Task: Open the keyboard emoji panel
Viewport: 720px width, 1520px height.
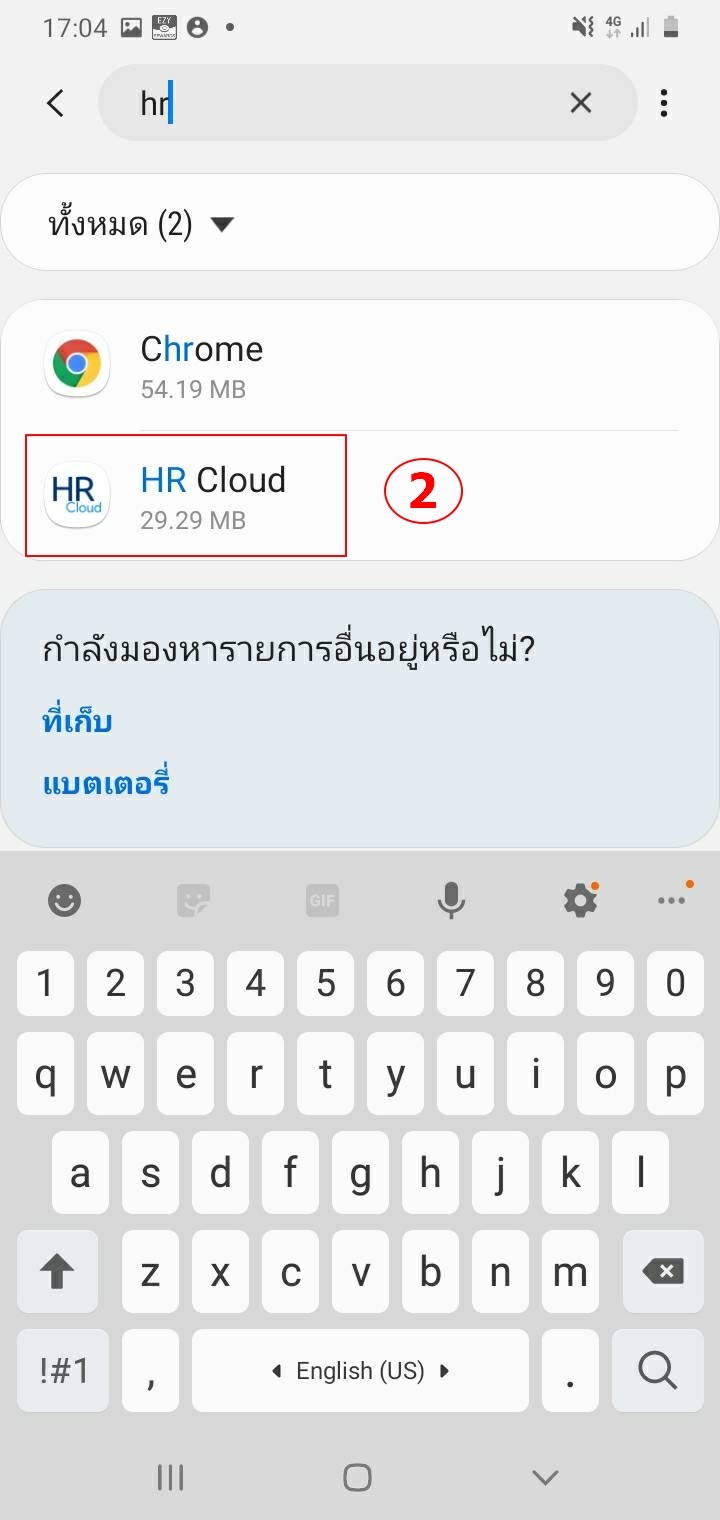Action: tap(65, 901)
